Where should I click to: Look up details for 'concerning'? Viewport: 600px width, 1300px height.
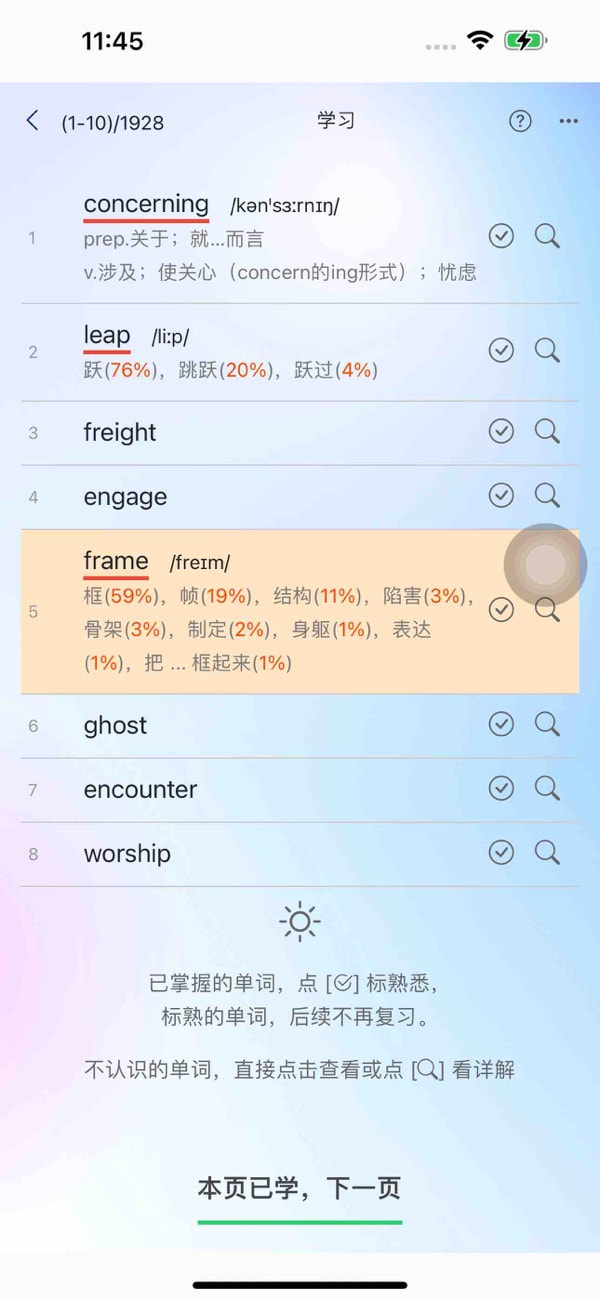547,236
